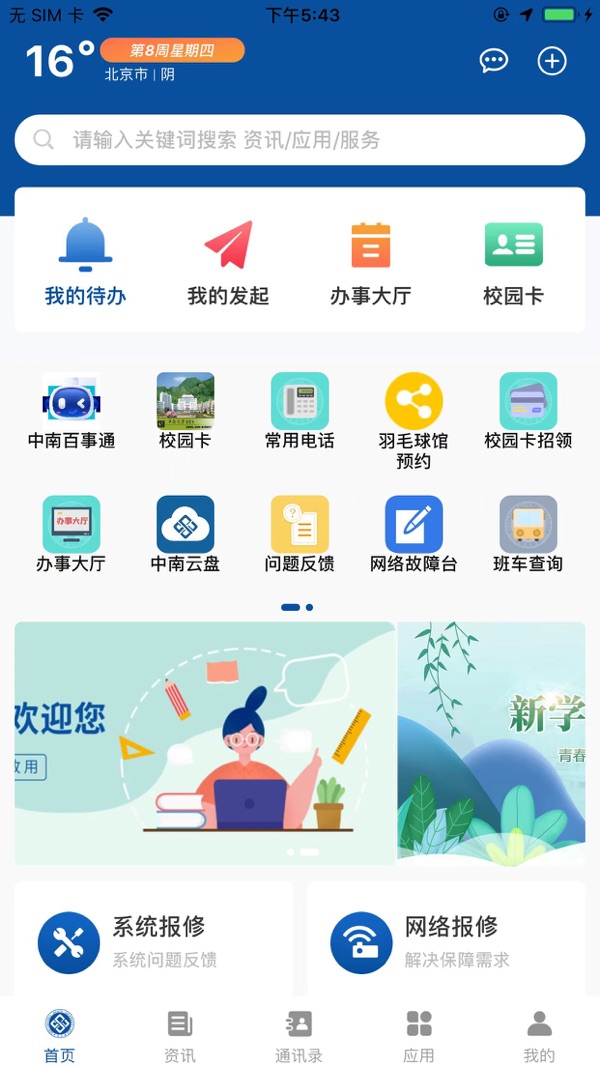Image resolution: width=600 pixels, height=1067 pixels.
Task: Launch the 中南百事通 app
Action: (71, 412)
